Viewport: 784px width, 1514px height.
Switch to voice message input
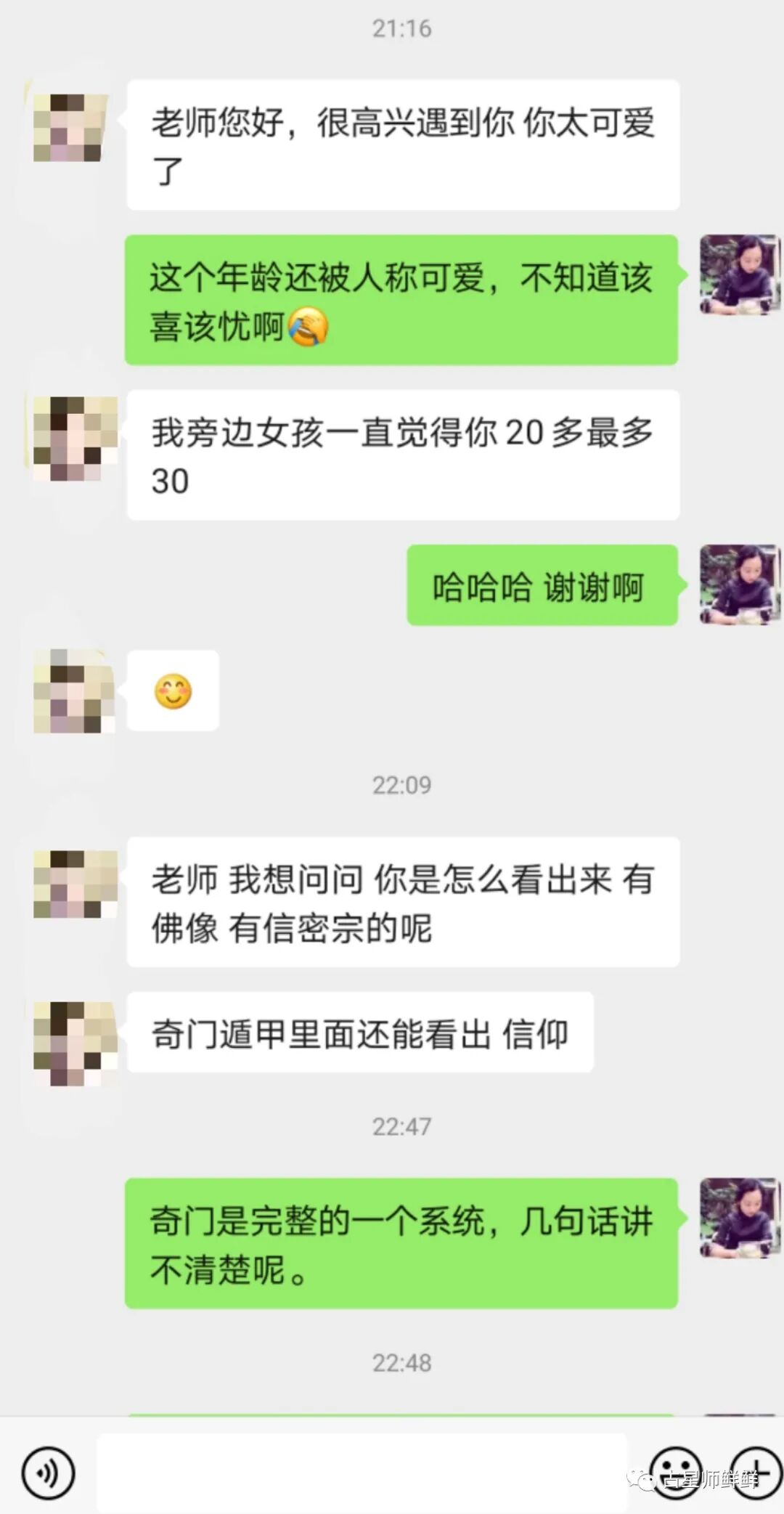[x=48, y=1473]
